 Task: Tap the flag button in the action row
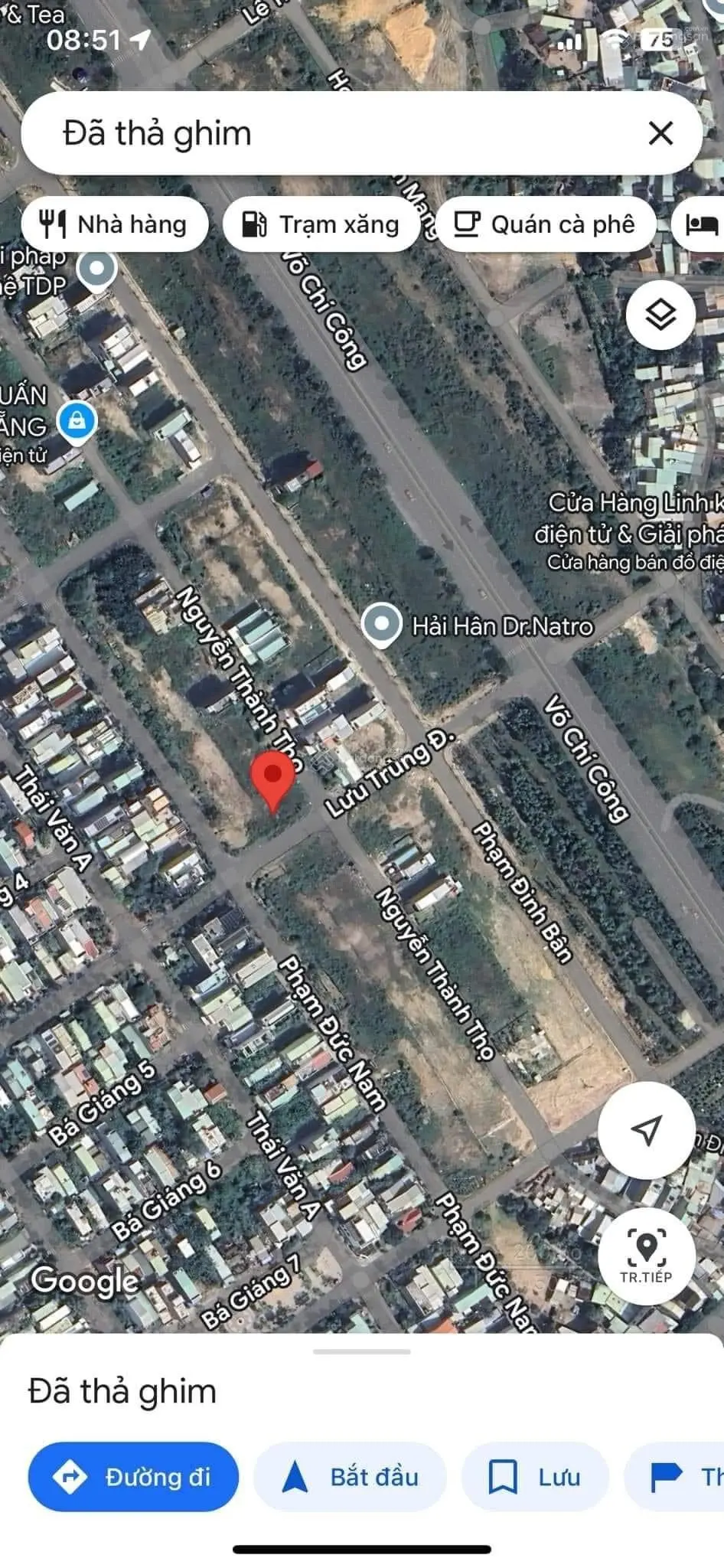pos(673,1477)
